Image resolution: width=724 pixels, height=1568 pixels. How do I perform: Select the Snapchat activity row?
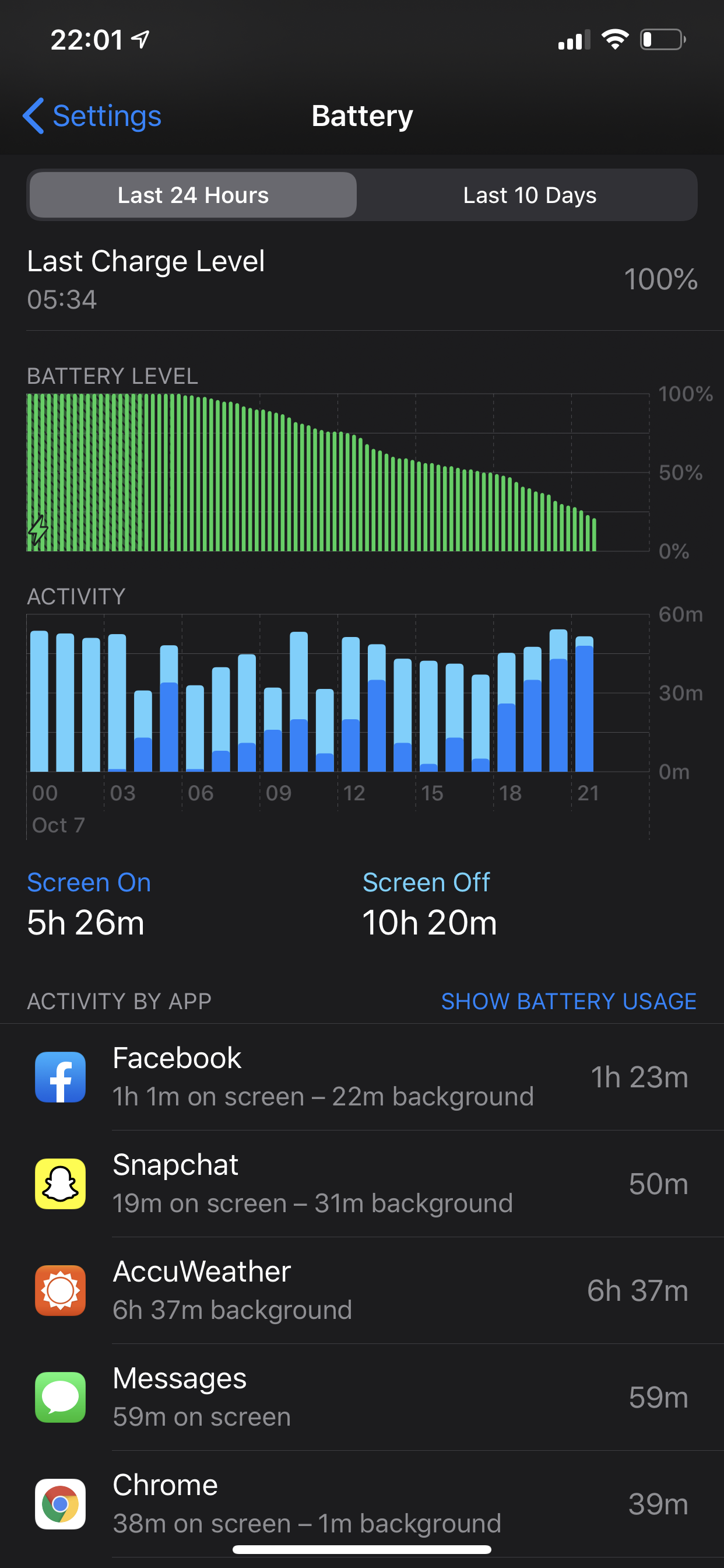click(x=362, y=1184)
